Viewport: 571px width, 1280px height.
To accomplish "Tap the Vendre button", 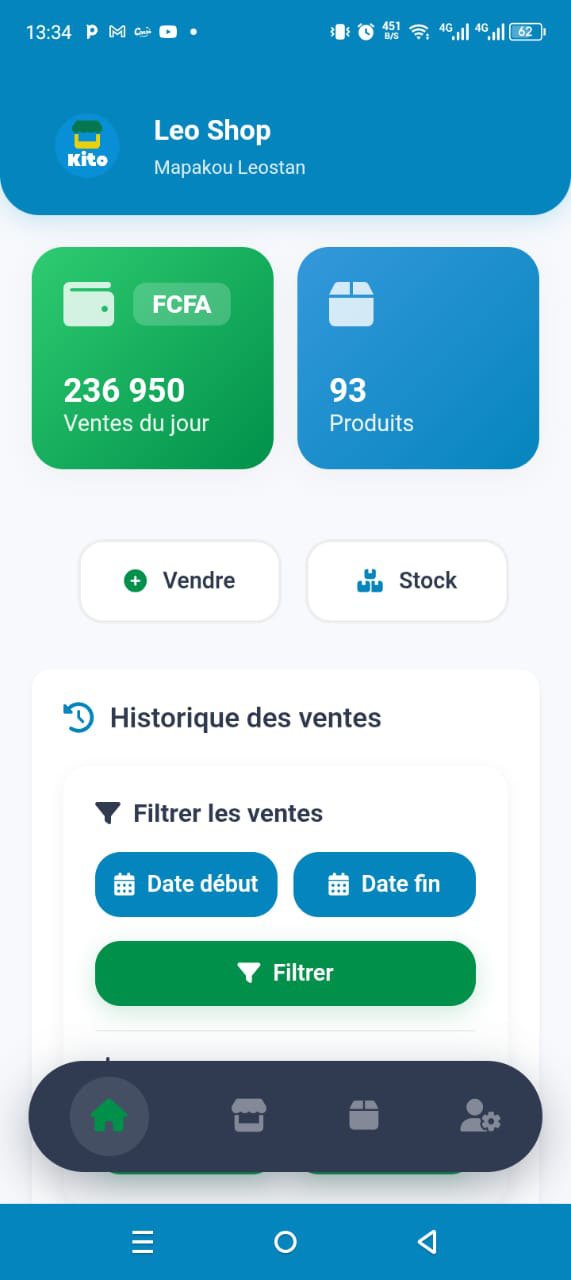I will [180, 581].
